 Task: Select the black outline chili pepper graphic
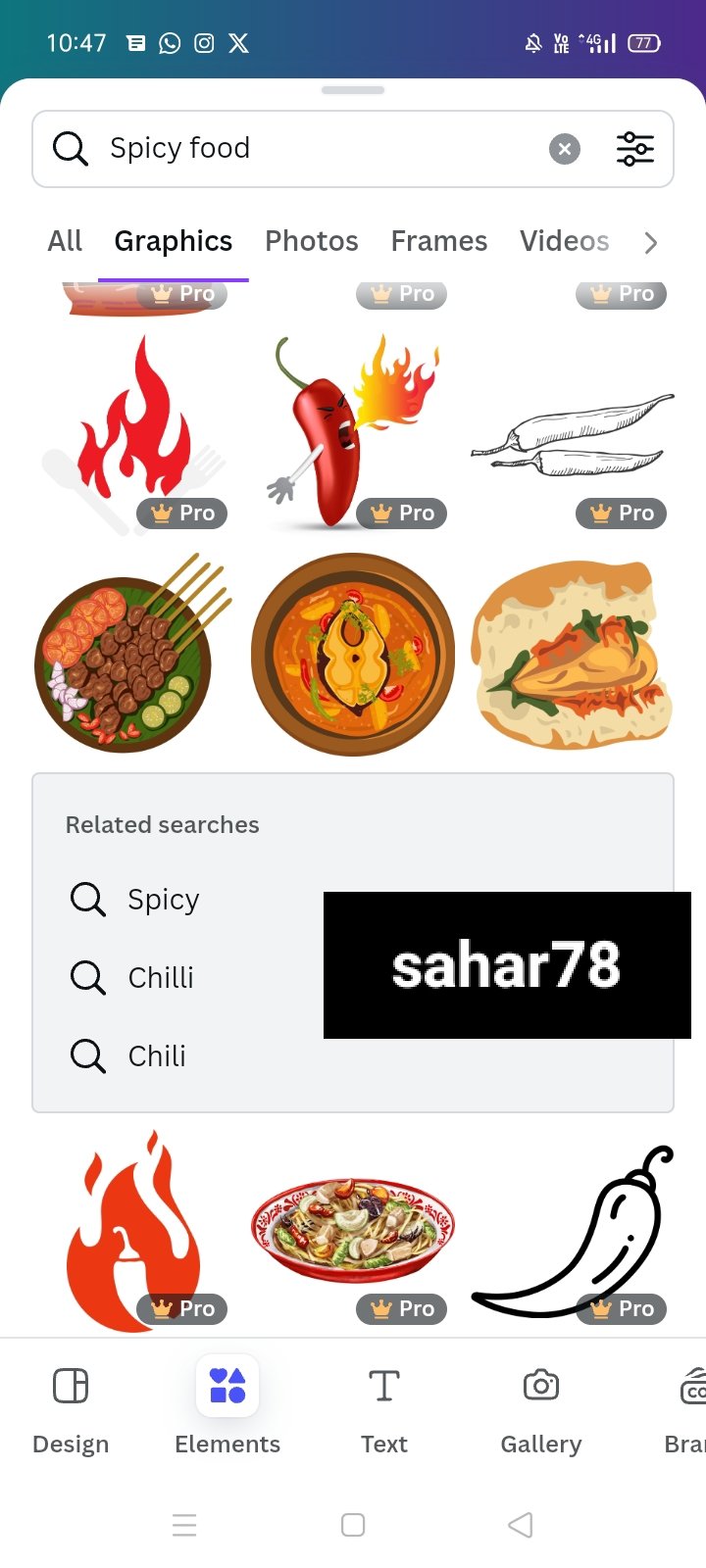pyautogui.click(x=573, y=1233)
